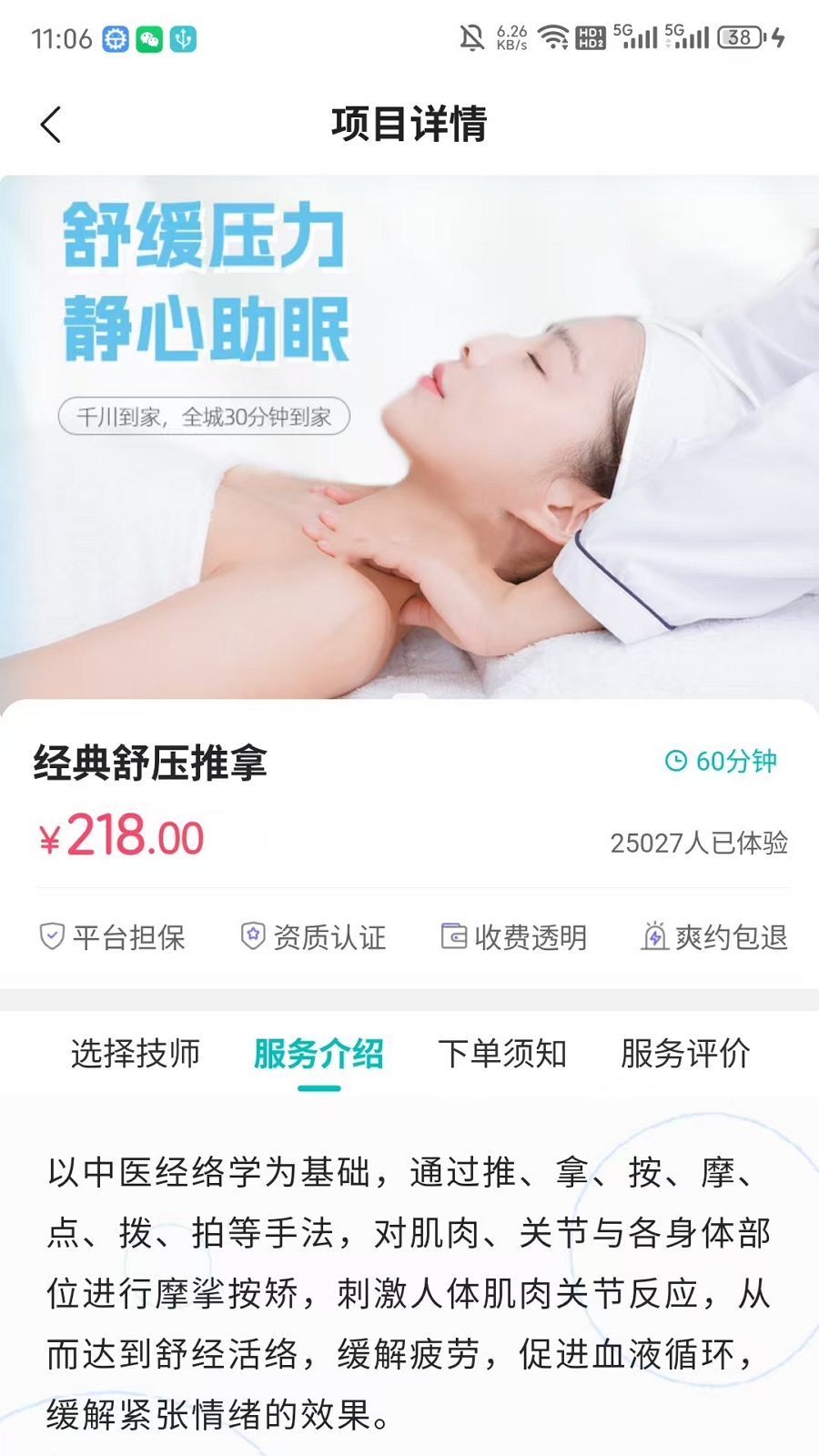Open the massage banner image

click(x=409, y=437)
